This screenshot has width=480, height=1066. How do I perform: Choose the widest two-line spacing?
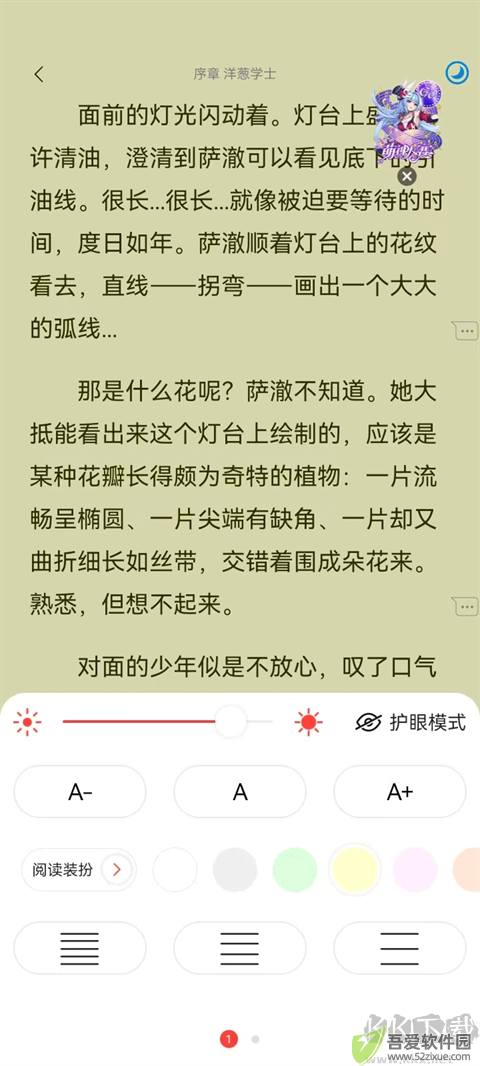pyautogui.click(x=400, y=948)
